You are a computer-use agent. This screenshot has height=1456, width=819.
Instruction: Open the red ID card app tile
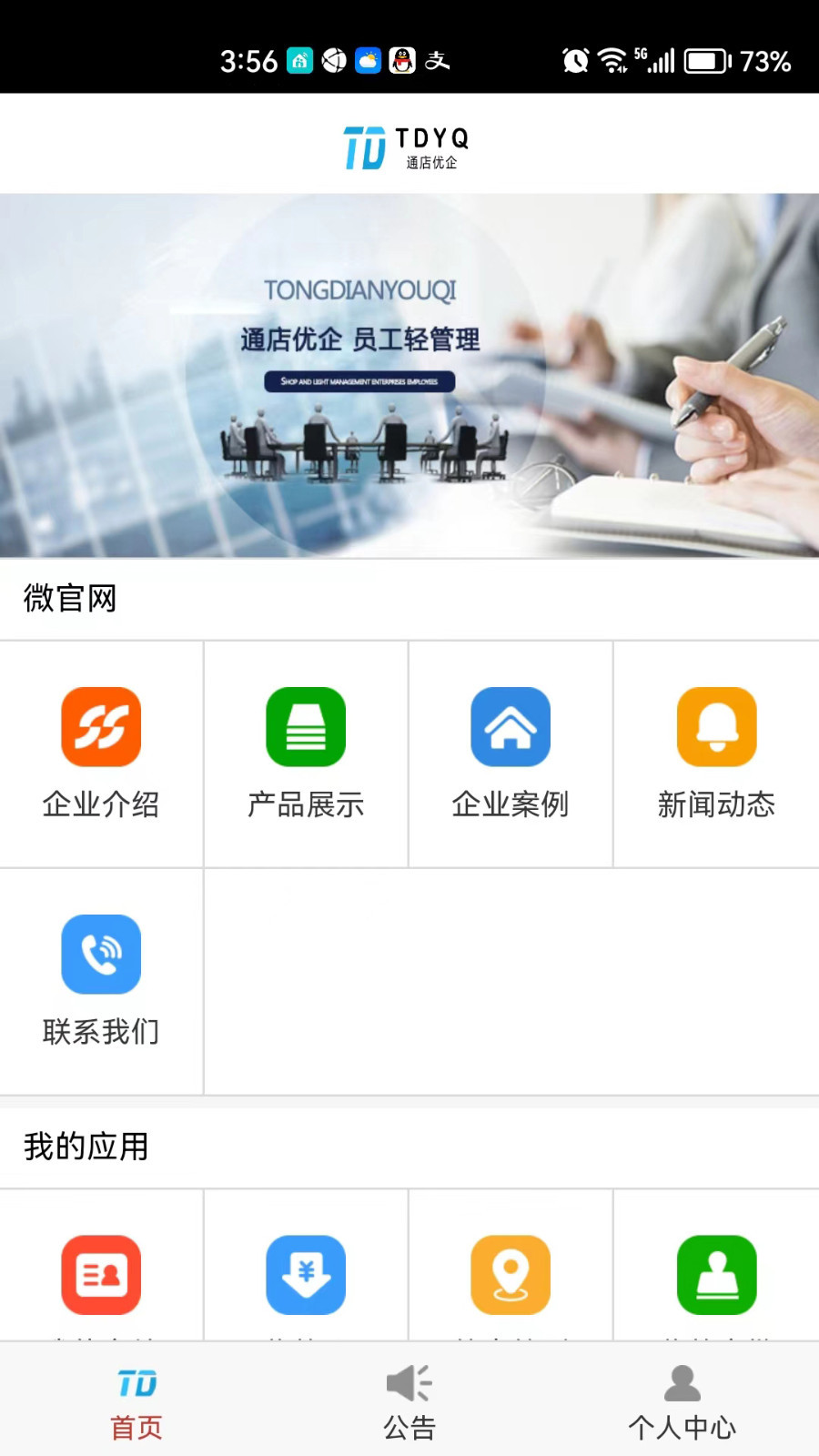pyautogui.click(x=101, y=1274)
